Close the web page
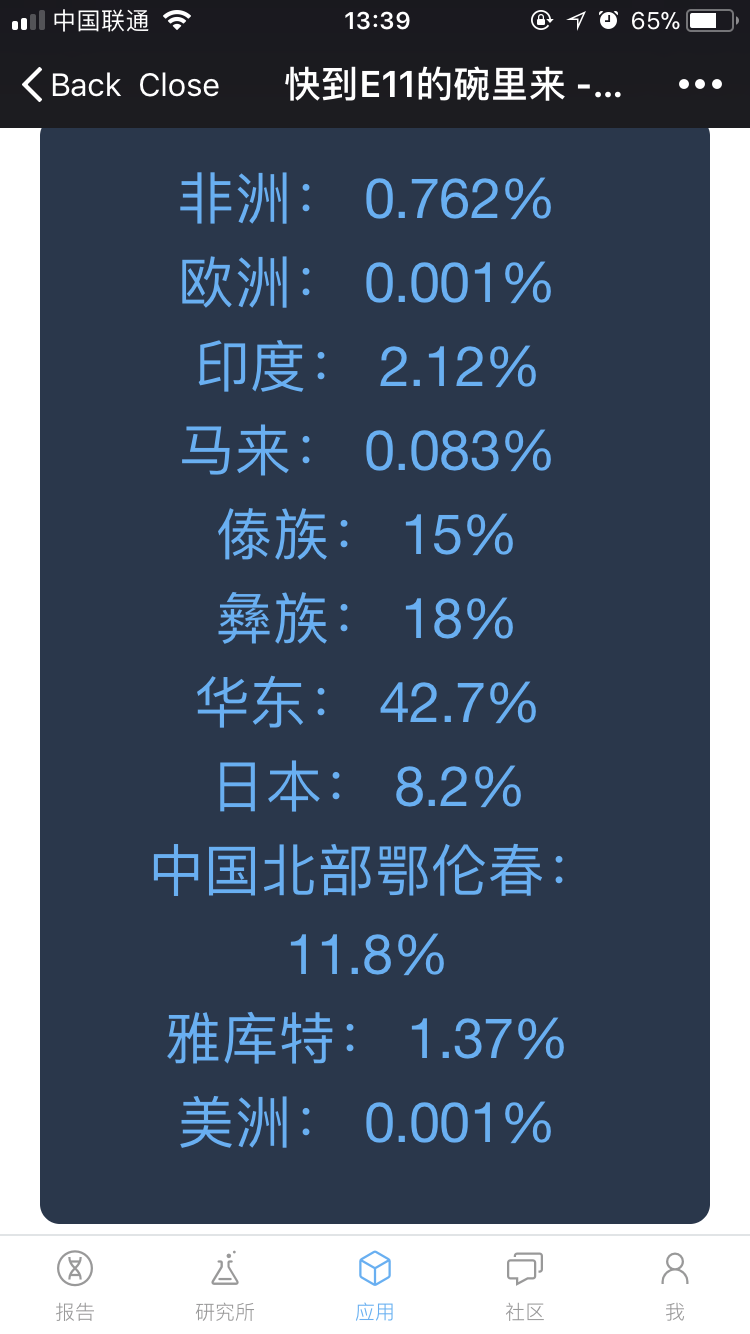This screenshot has width=750, height=1334. point(179,85)
